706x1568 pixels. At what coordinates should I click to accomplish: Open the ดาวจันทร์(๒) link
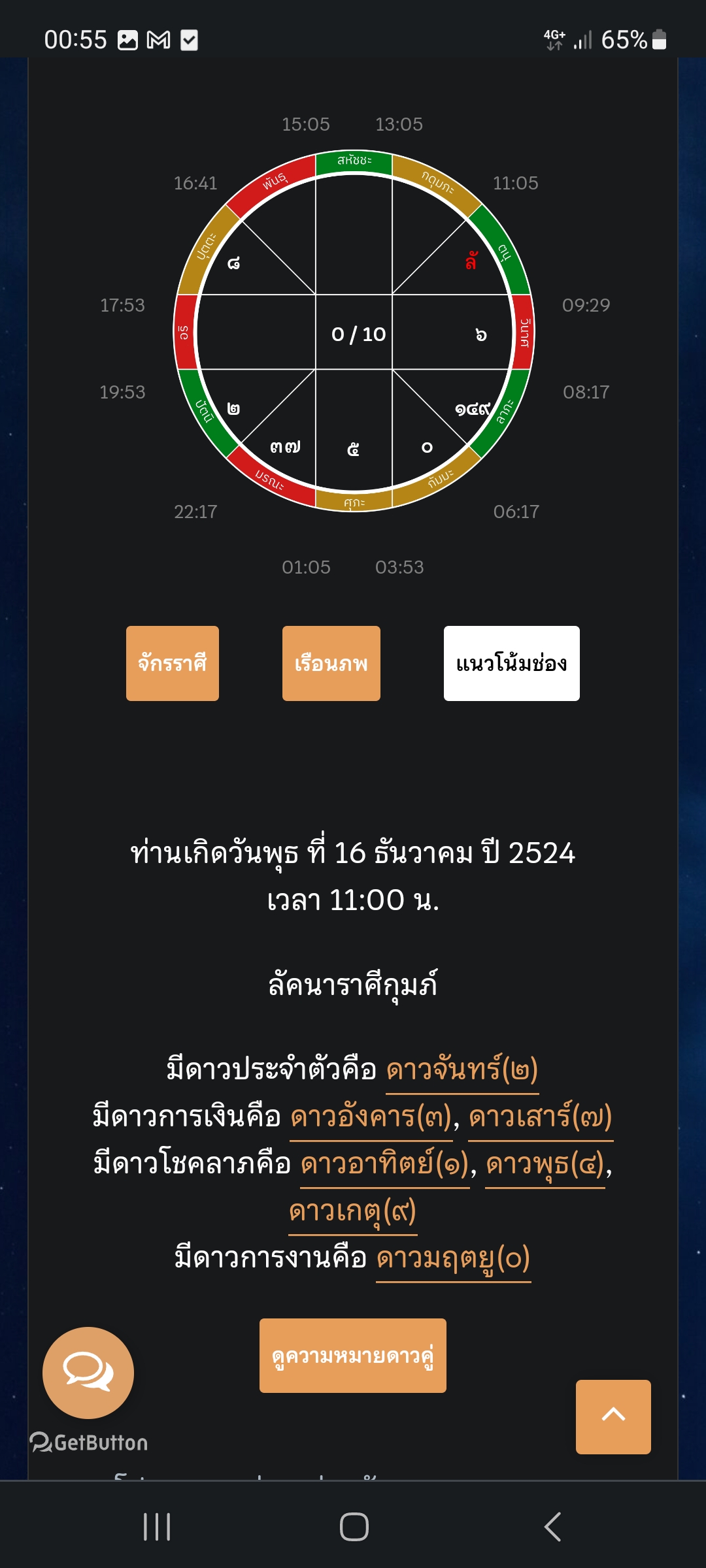coord(462,1070)
